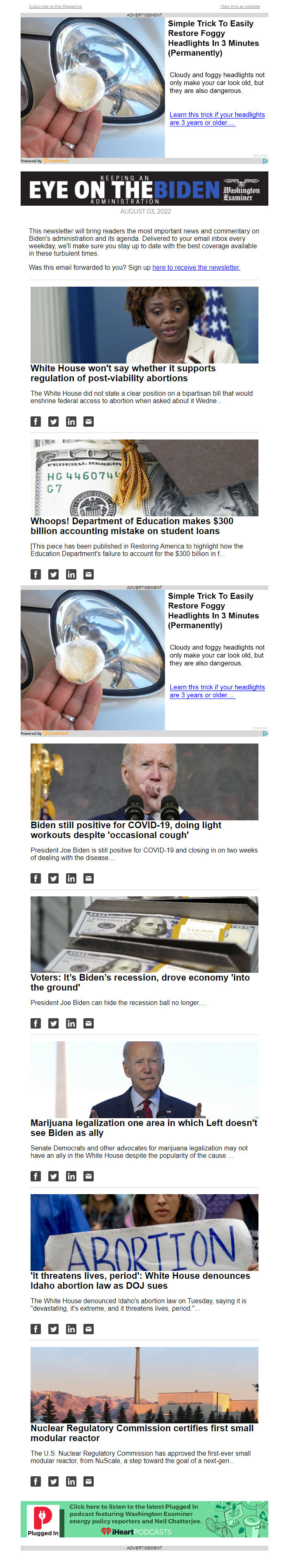Image resolution: width=289 pixels, height=1568 pixels.
Task: Email the small modular reactor article
Action: (x=88, y=1481)
